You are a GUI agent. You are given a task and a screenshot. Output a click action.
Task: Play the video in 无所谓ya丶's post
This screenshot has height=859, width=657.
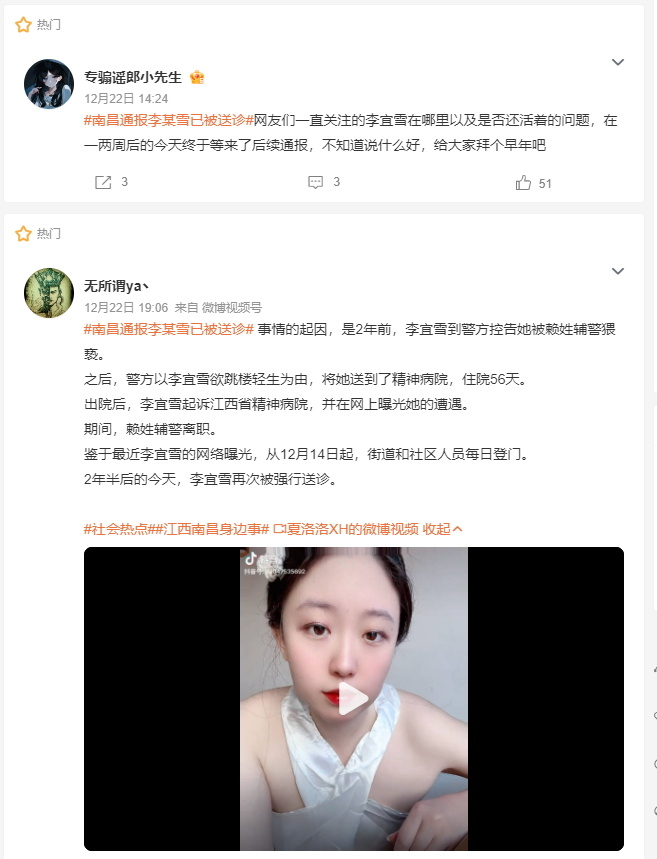(x=353, y=699)
